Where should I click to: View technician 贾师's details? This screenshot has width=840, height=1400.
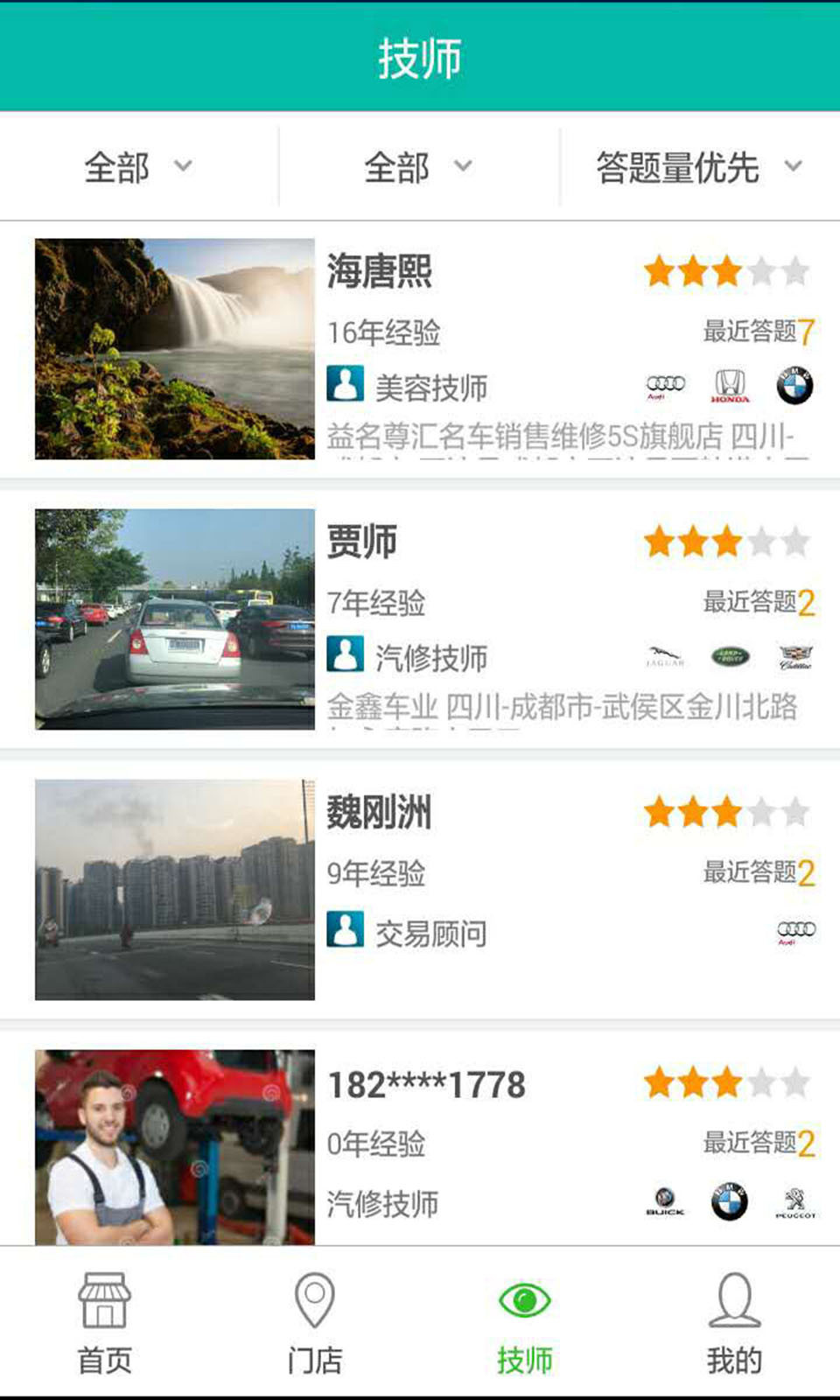pos(420,619)
